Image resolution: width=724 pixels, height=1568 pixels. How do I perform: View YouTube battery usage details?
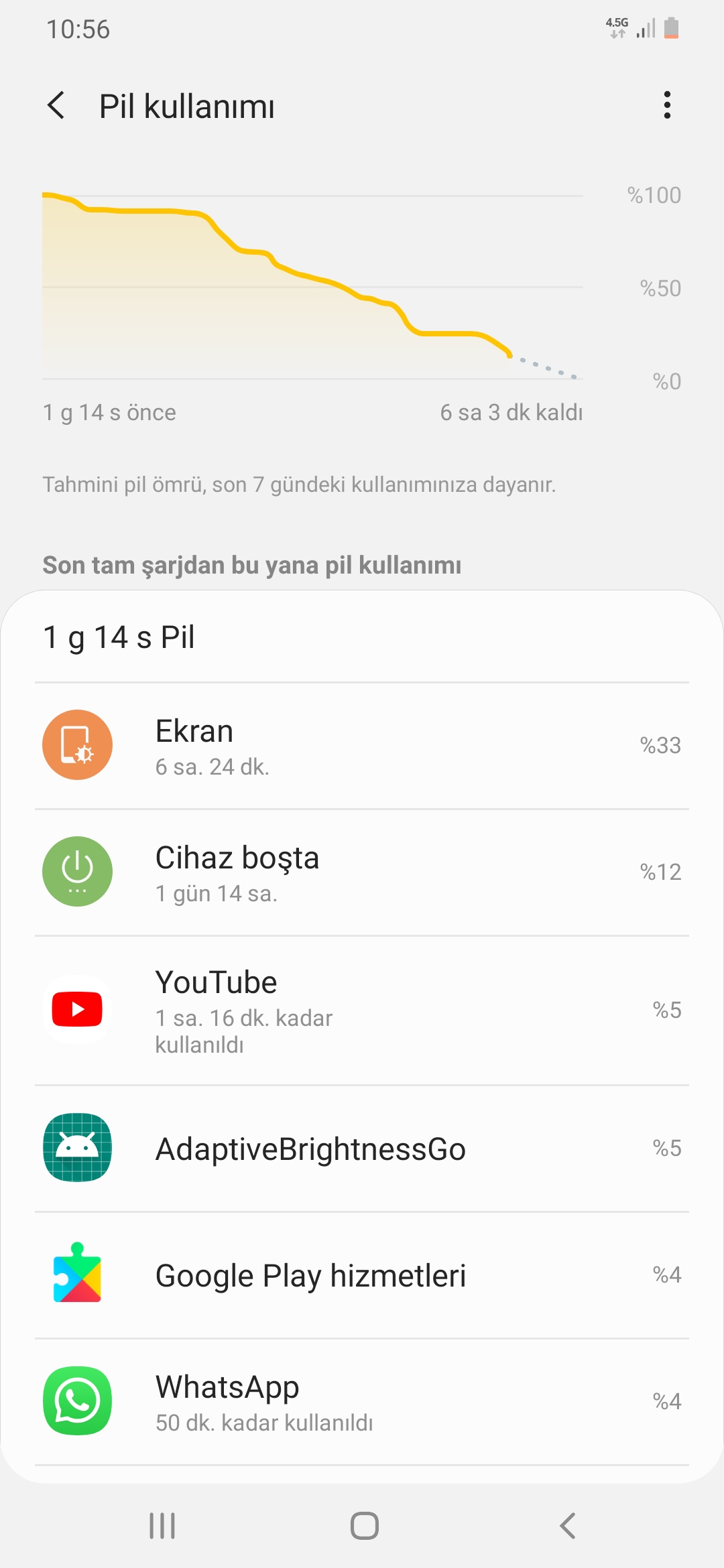[362, 1010]
